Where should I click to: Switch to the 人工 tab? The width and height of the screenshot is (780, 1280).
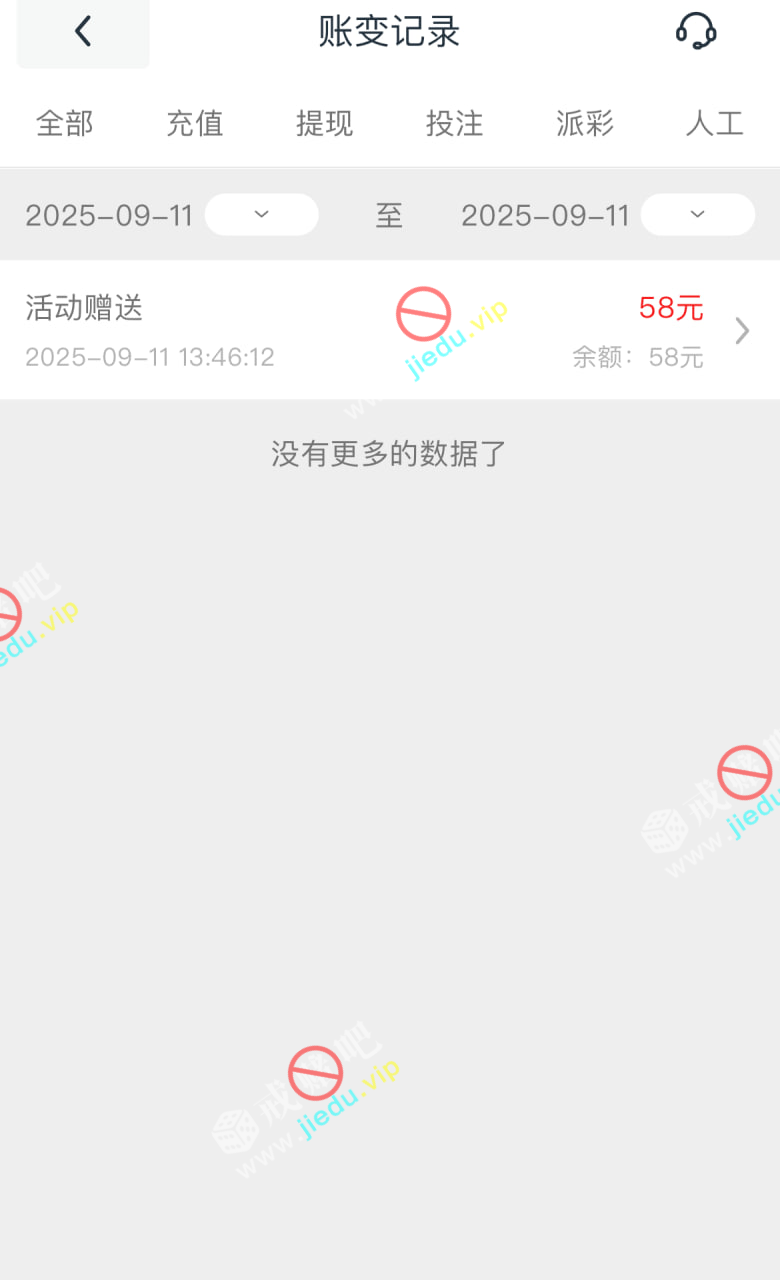[715, 124]
